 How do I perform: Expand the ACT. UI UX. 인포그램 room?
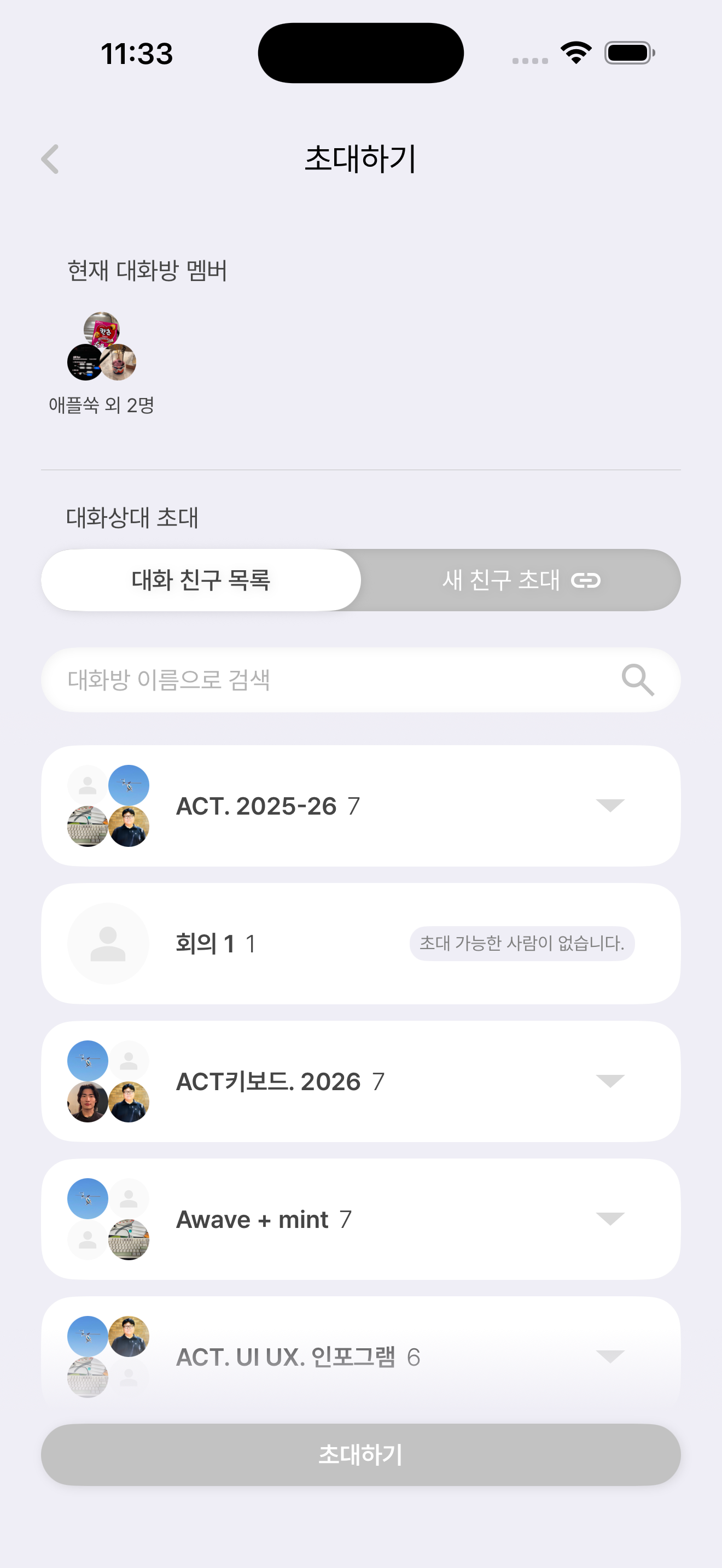pos(610,1356)
